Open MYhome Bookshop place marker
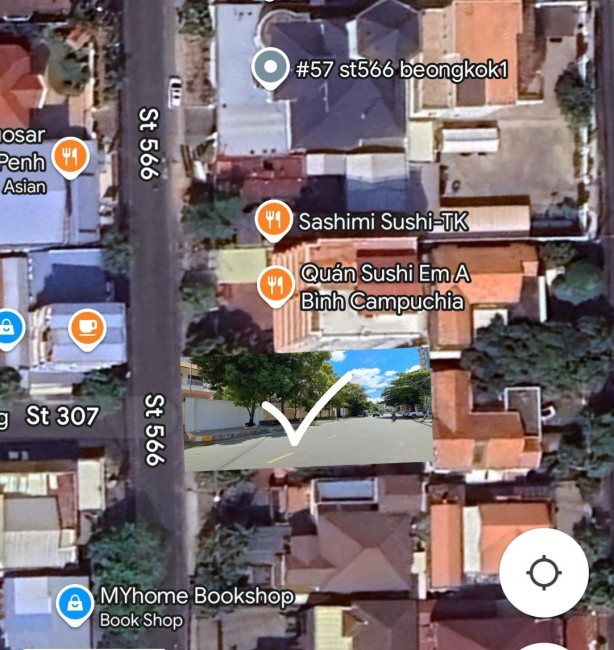 pyautogui.click(x=72, y=602)
